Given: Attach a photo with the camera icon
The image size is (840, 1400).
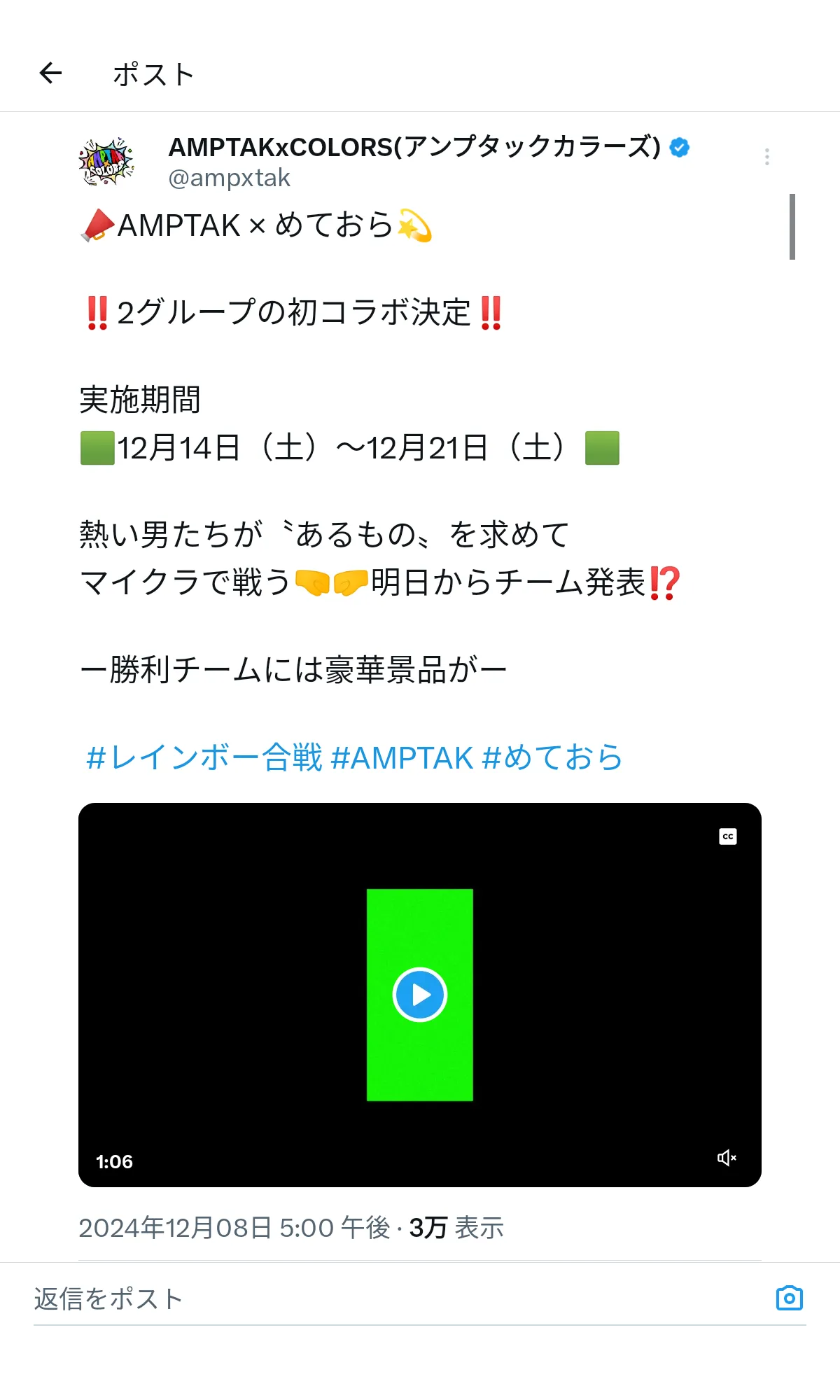Looking at the screenshot, I should (790, 1298).
